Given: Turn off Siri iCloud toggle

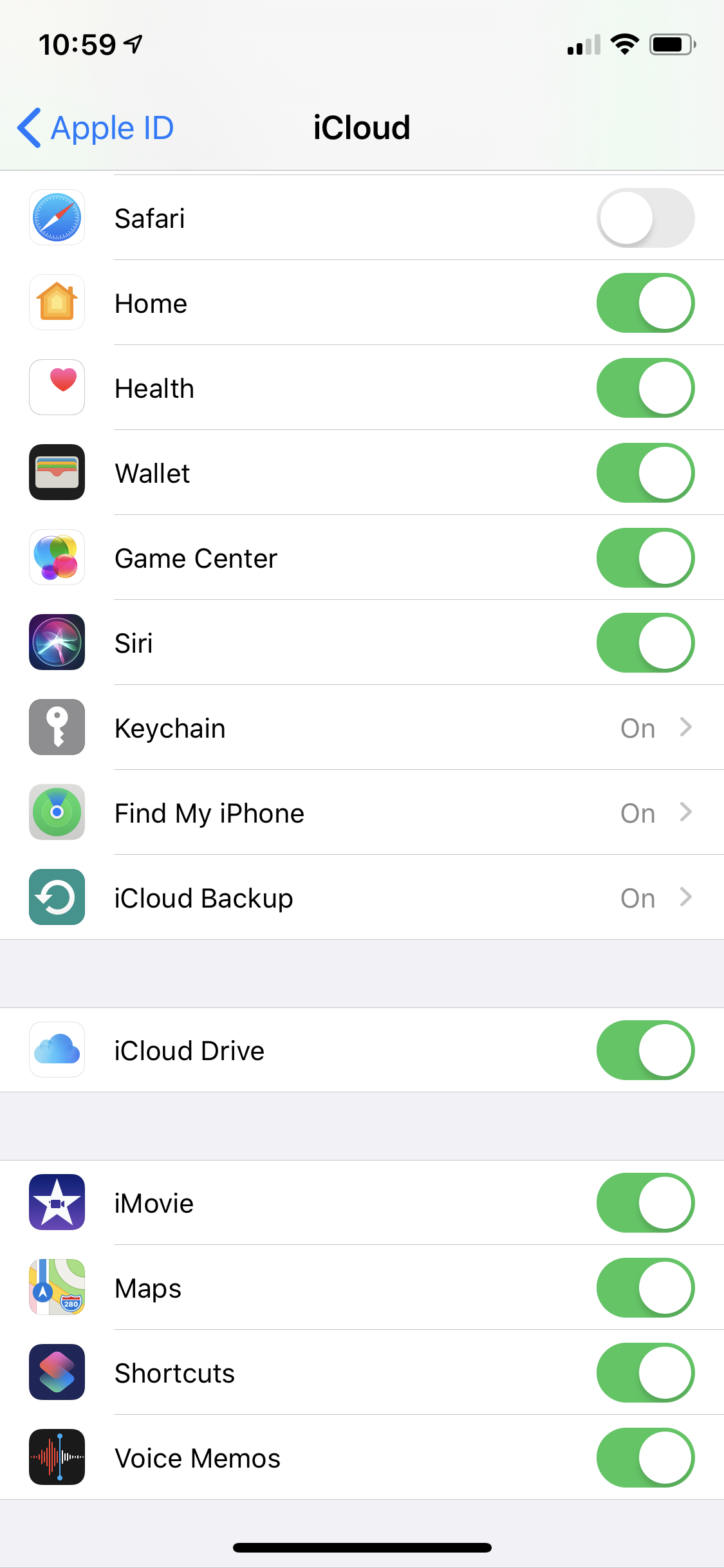Looking at the screenshot, I should pos(645,643).
